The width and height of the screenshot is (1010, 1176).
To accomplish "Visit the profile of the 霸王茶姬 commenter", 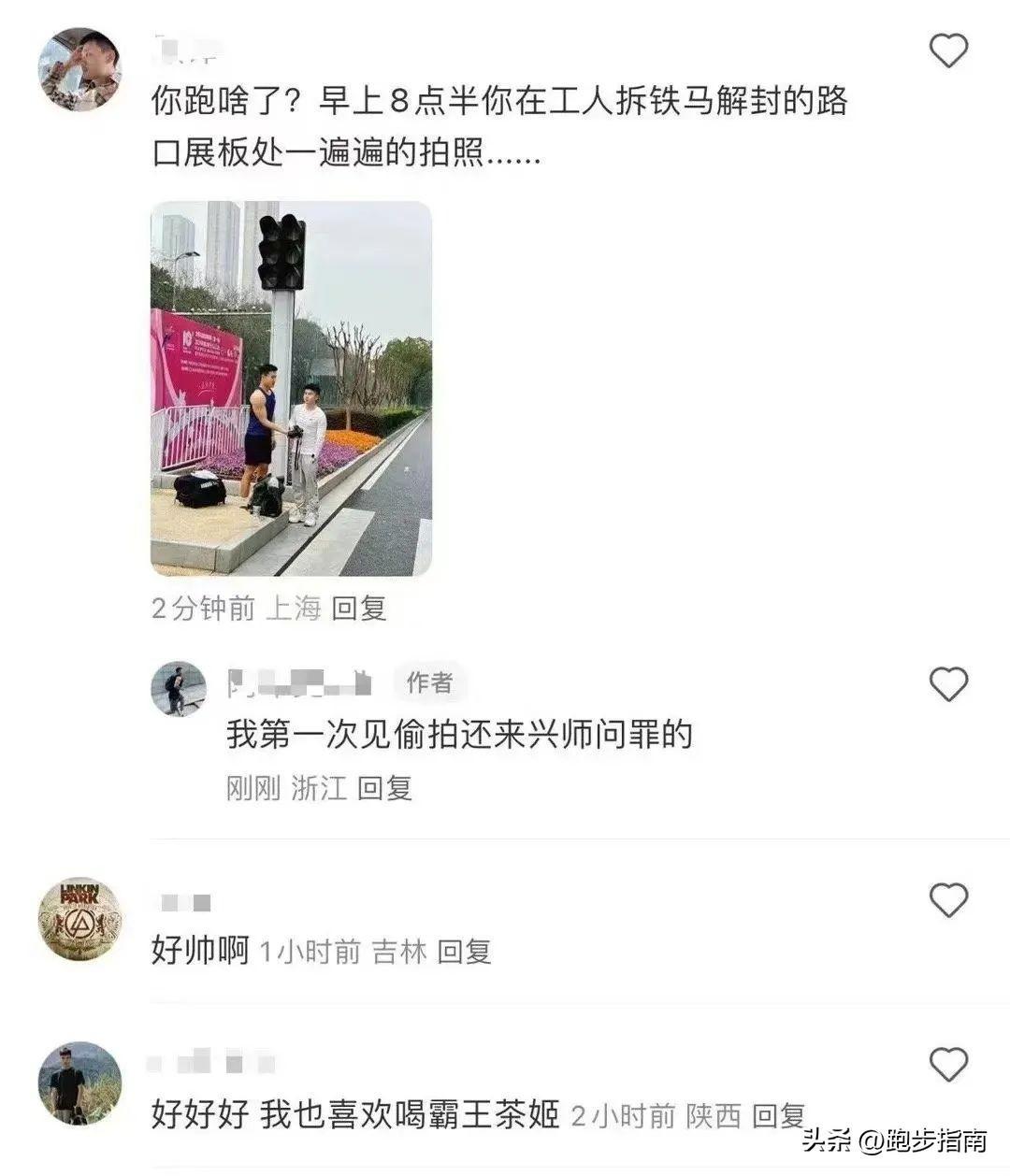I will 79,1083.
